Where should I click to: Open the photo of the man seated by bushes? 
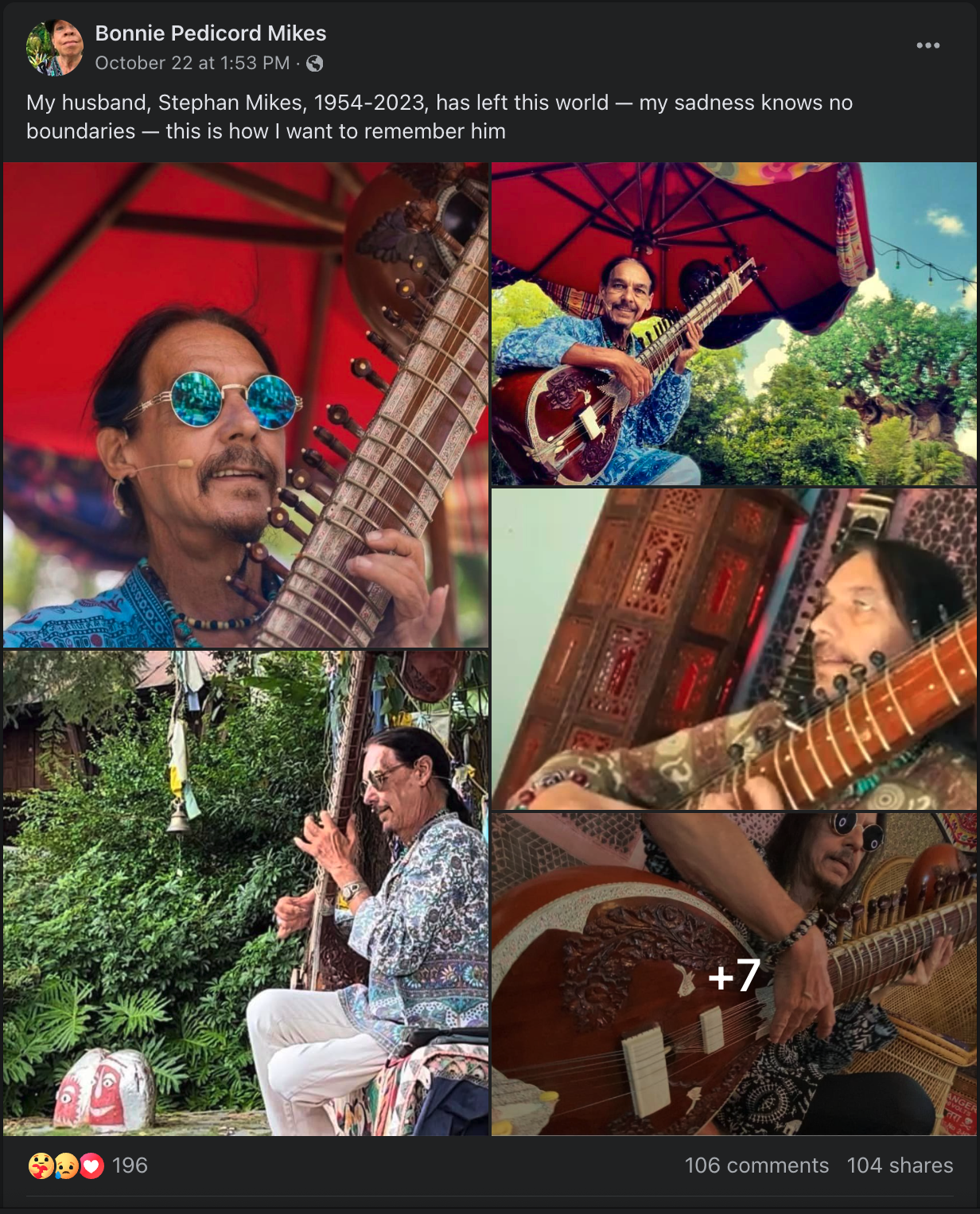245,893
